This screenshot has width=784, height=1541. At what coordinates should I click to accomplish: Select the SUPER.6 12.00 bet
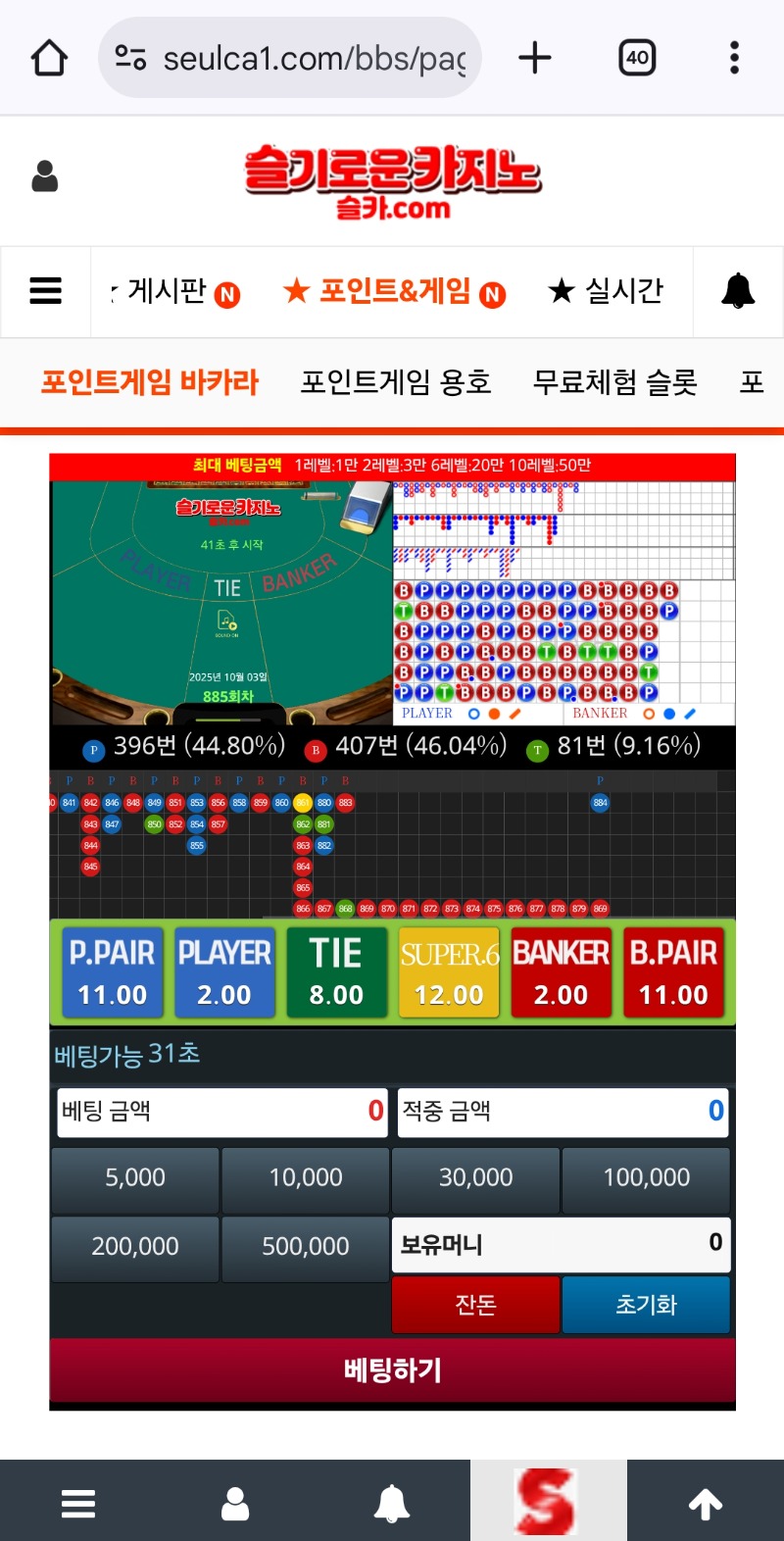449,970
